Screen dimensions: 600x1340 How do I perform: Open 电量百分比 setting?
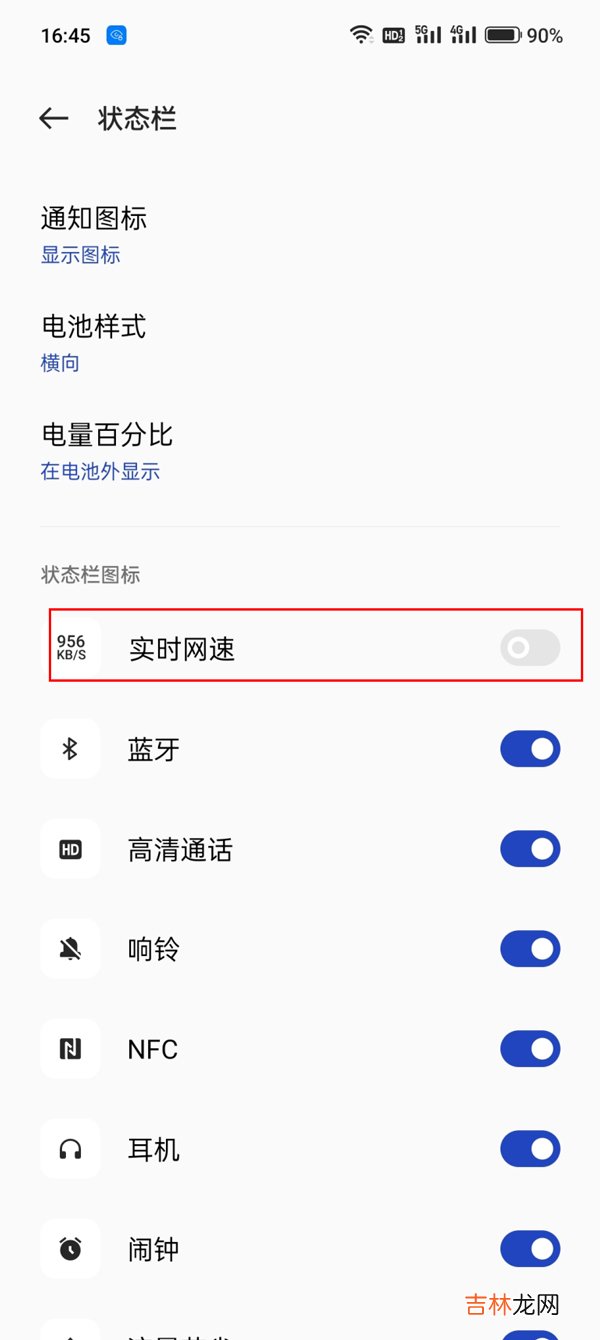coord(106,450)
